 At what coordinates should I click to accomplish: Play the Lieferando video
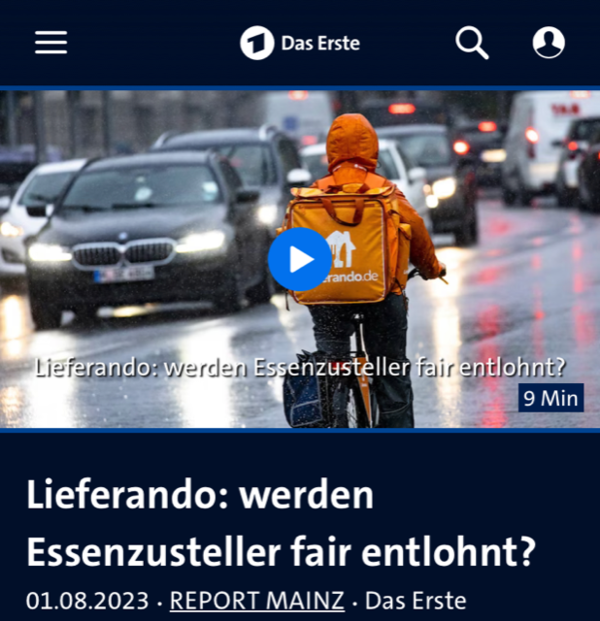point(299,259)
